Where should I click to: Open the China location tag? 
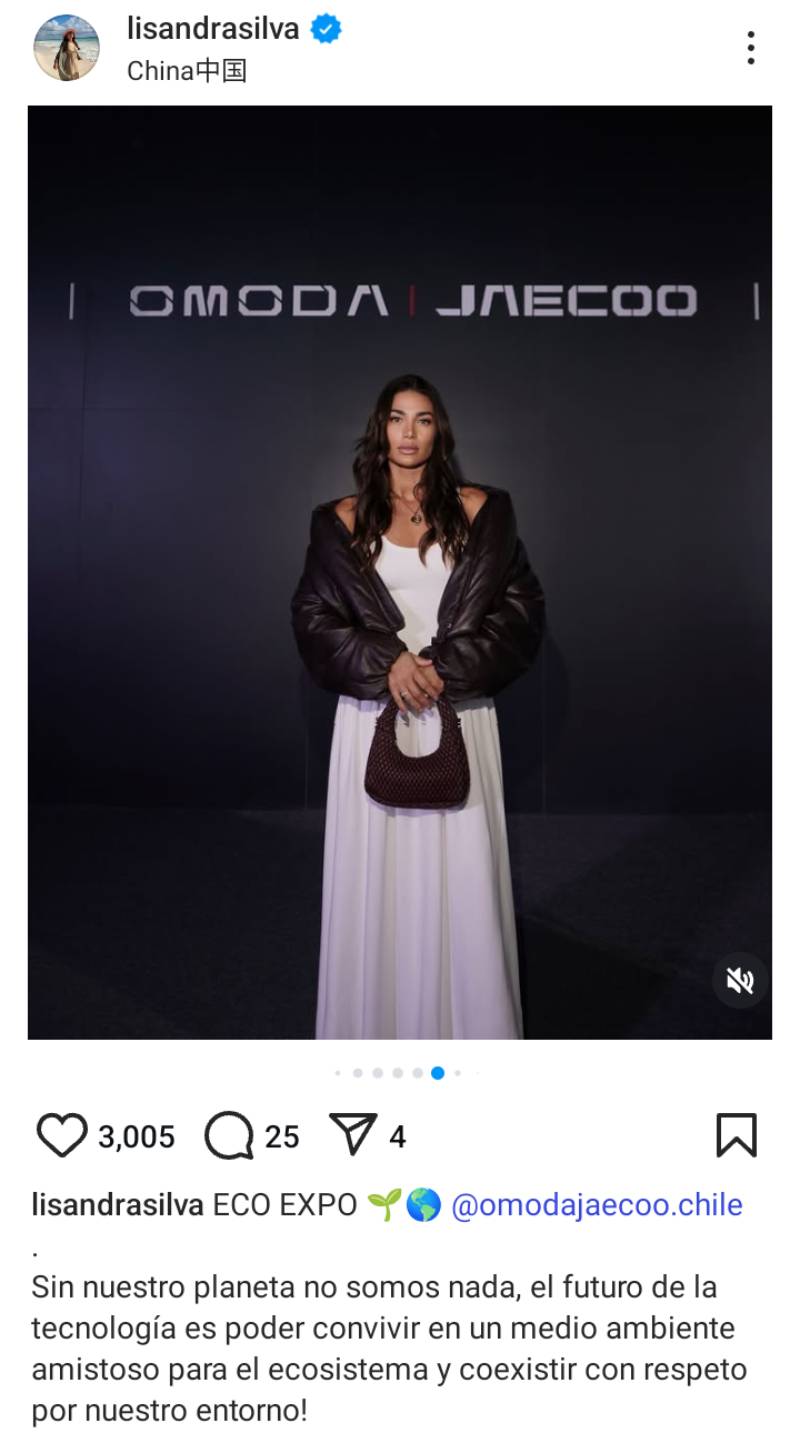pos(186,71)
